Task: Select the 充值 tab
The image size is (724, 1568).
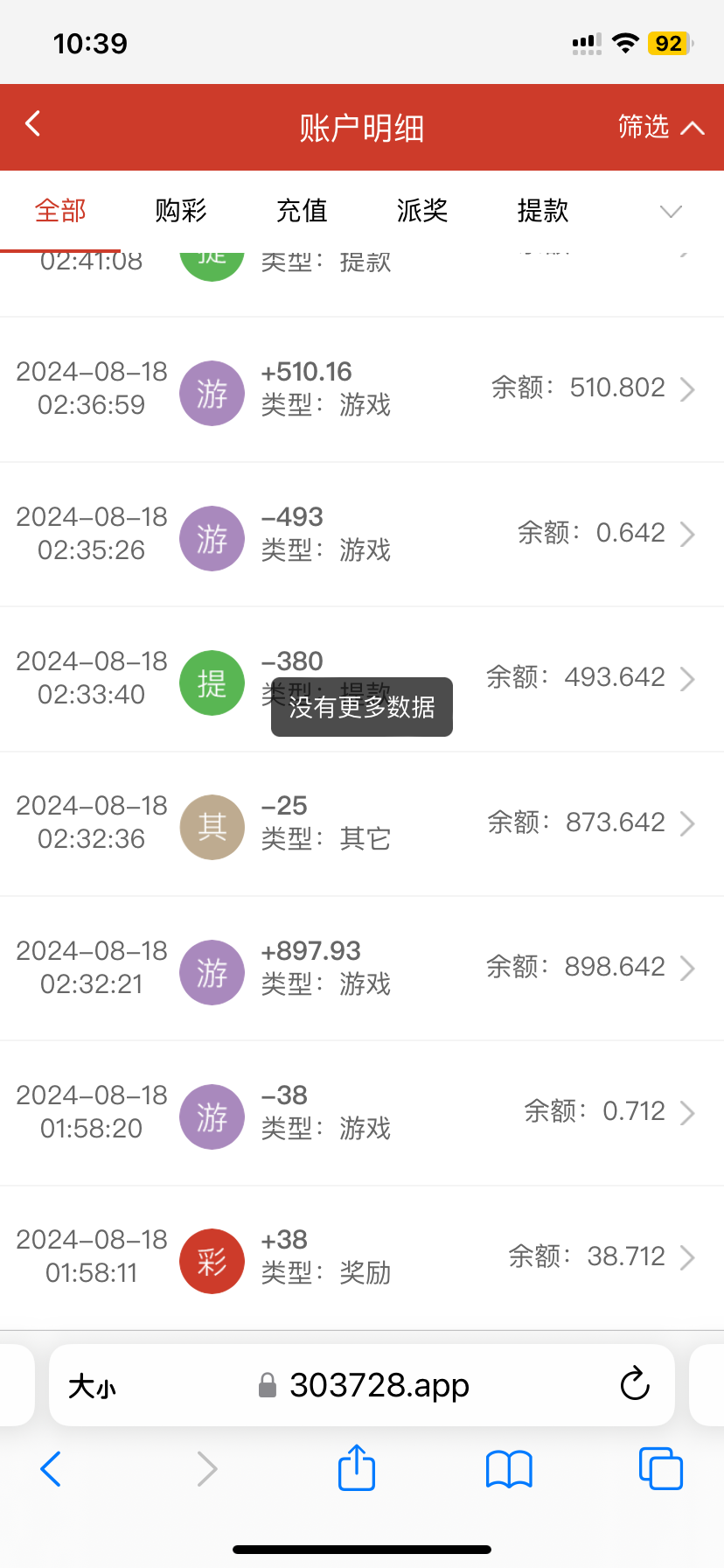Action: (302, 211)
